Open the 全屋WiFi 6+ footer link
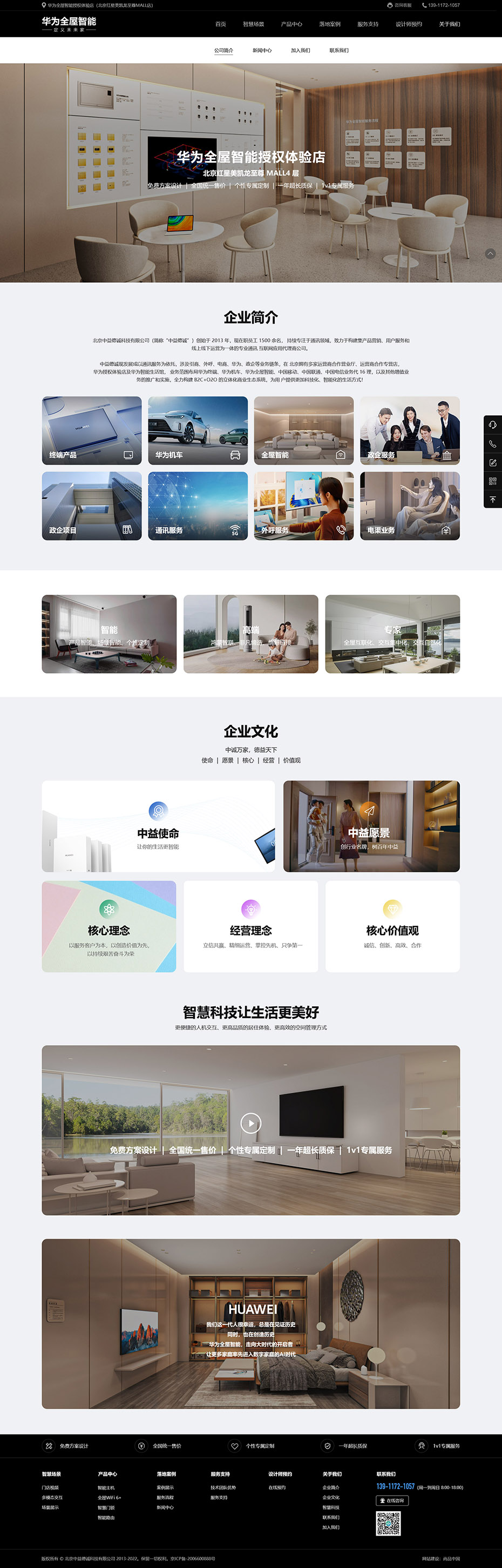 [x=110, y=1497]
